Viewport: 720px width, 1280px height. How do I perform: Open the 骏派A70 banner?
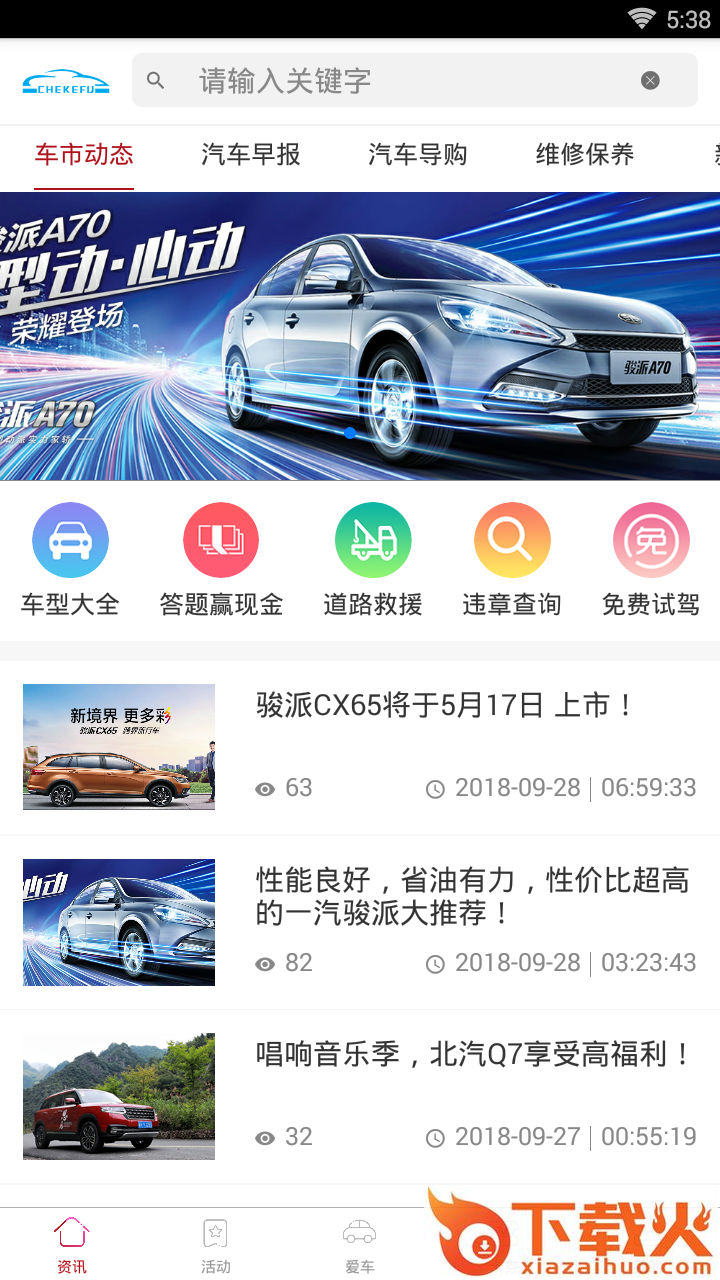click(x=360, y=335)
